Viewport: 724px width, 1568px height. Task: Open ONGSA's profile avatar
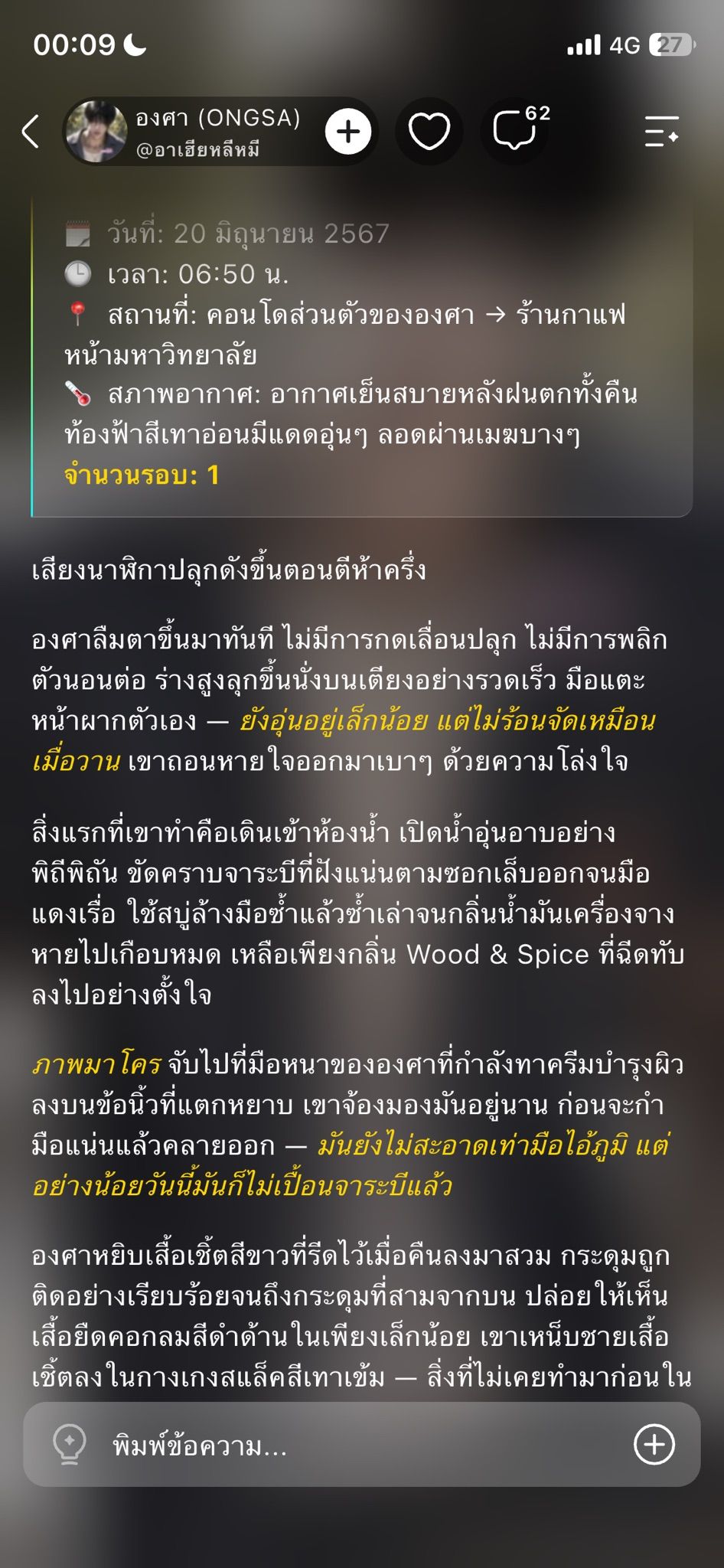[x=96, y=131]
